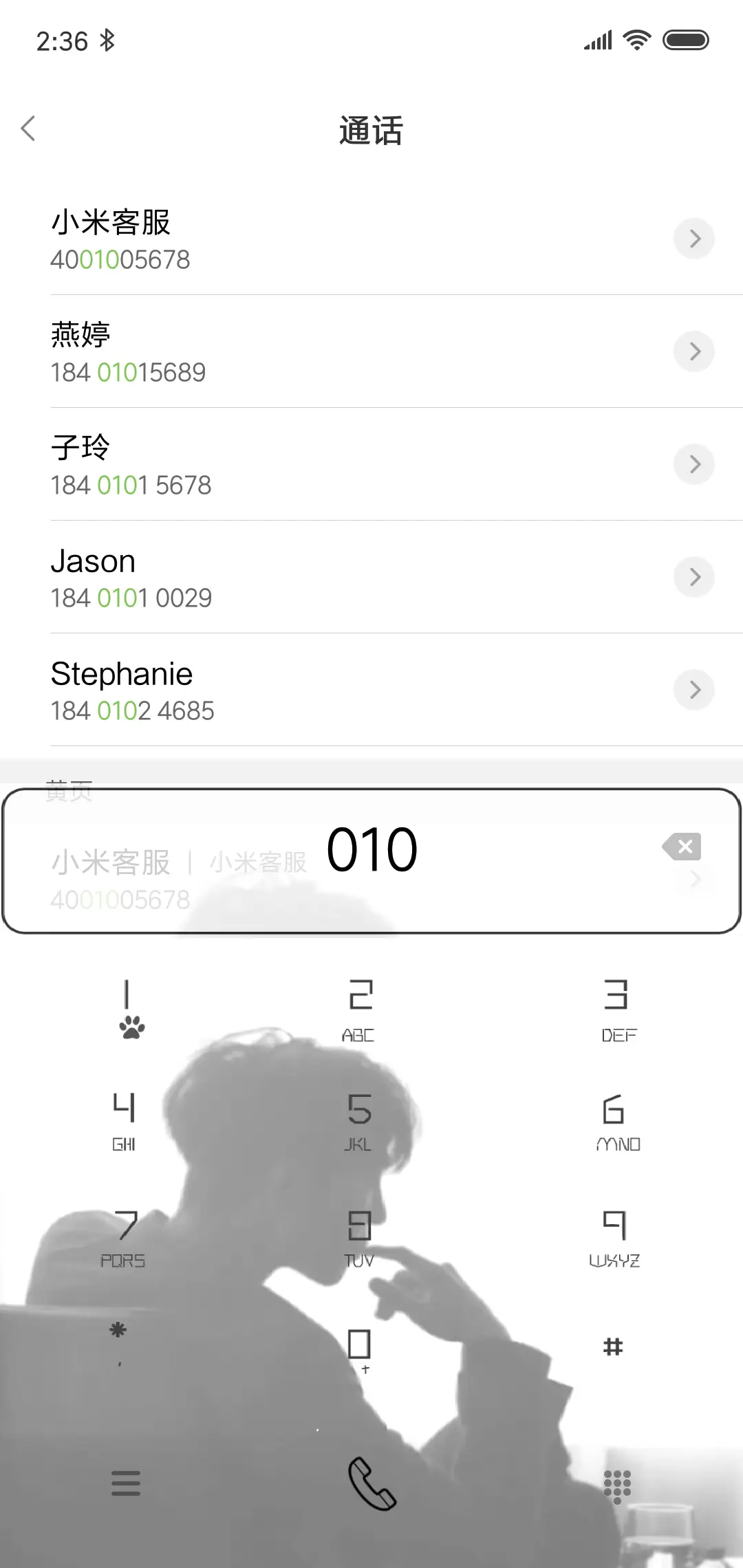Expand details for 燕婷 call entry
The height and width of the screenshot is (1568, 743).
pos(694,351)
